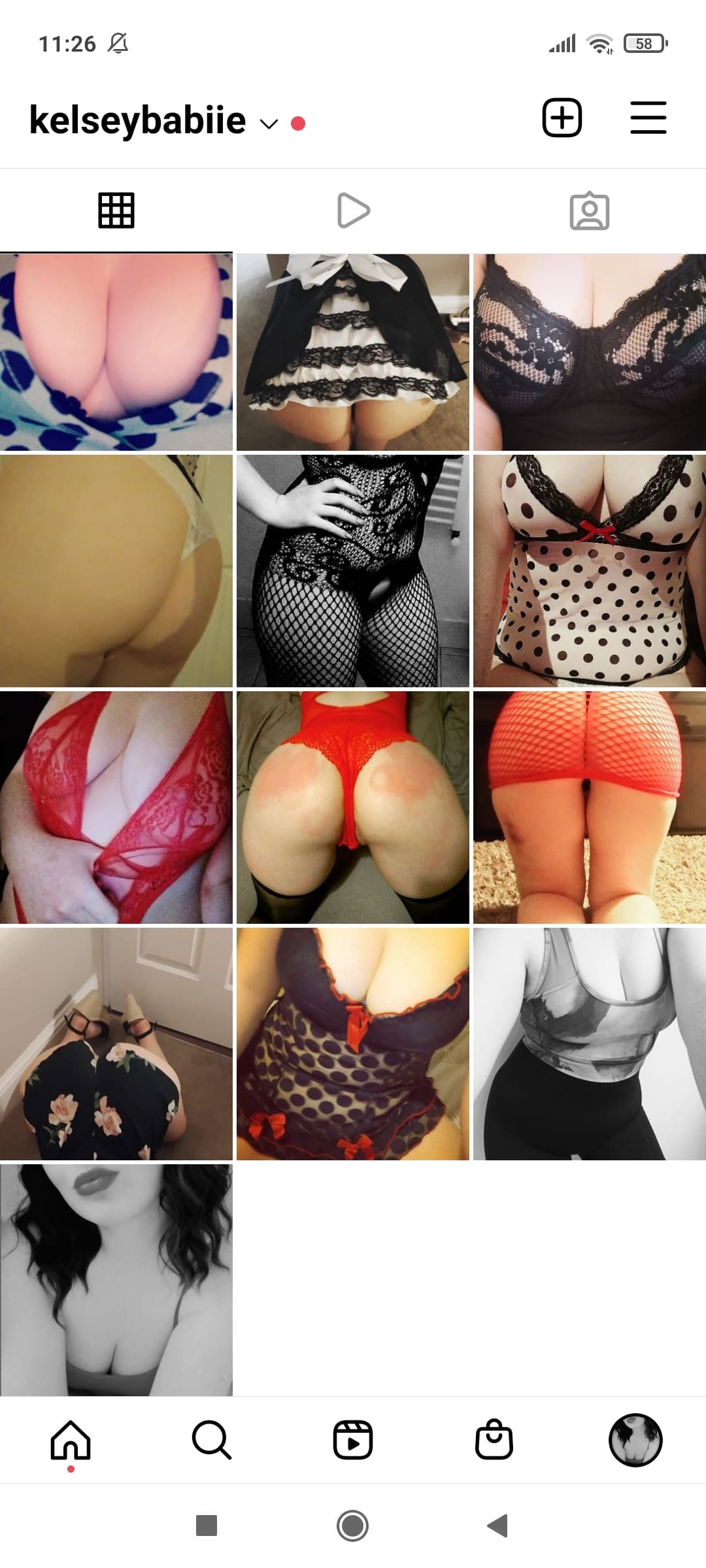Open the shop bag tab
This screenshot has height=1568, width=706.
(x=494, y=1440)
